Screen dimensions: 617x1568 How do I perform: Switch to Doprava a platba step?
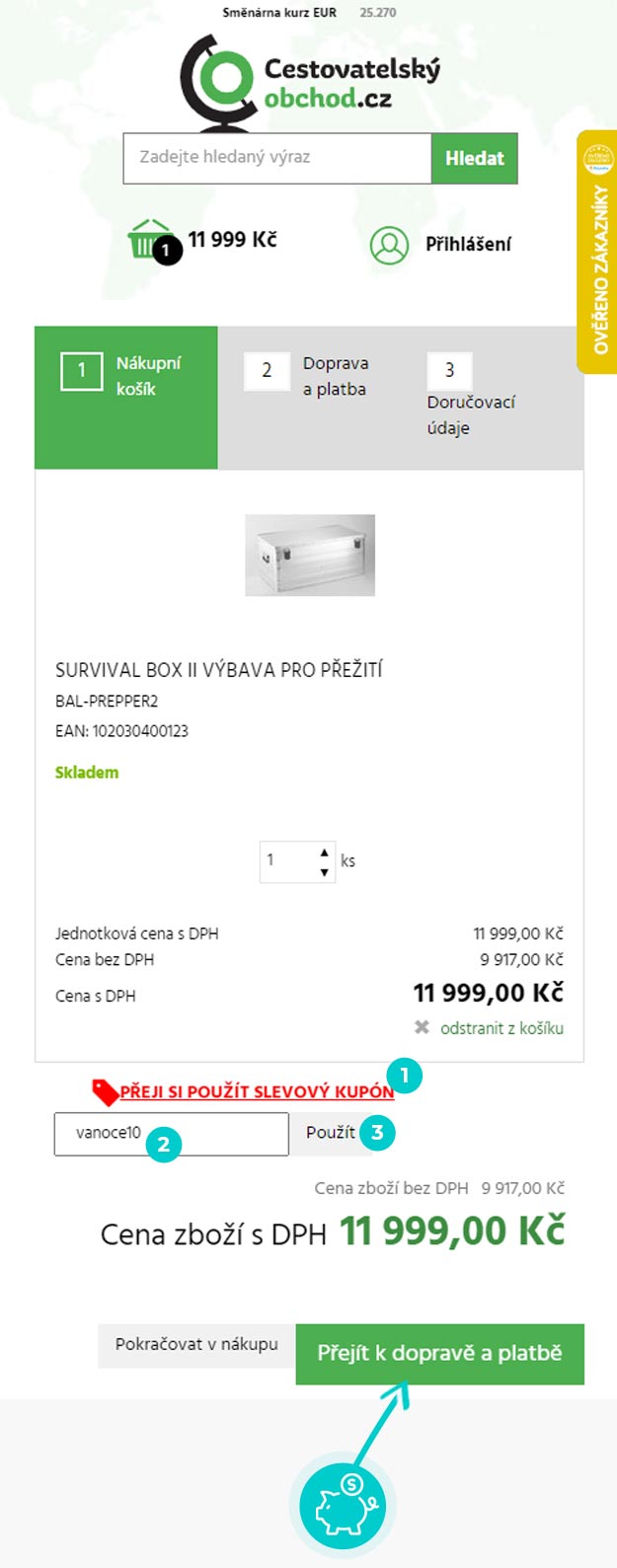[308, 376]
